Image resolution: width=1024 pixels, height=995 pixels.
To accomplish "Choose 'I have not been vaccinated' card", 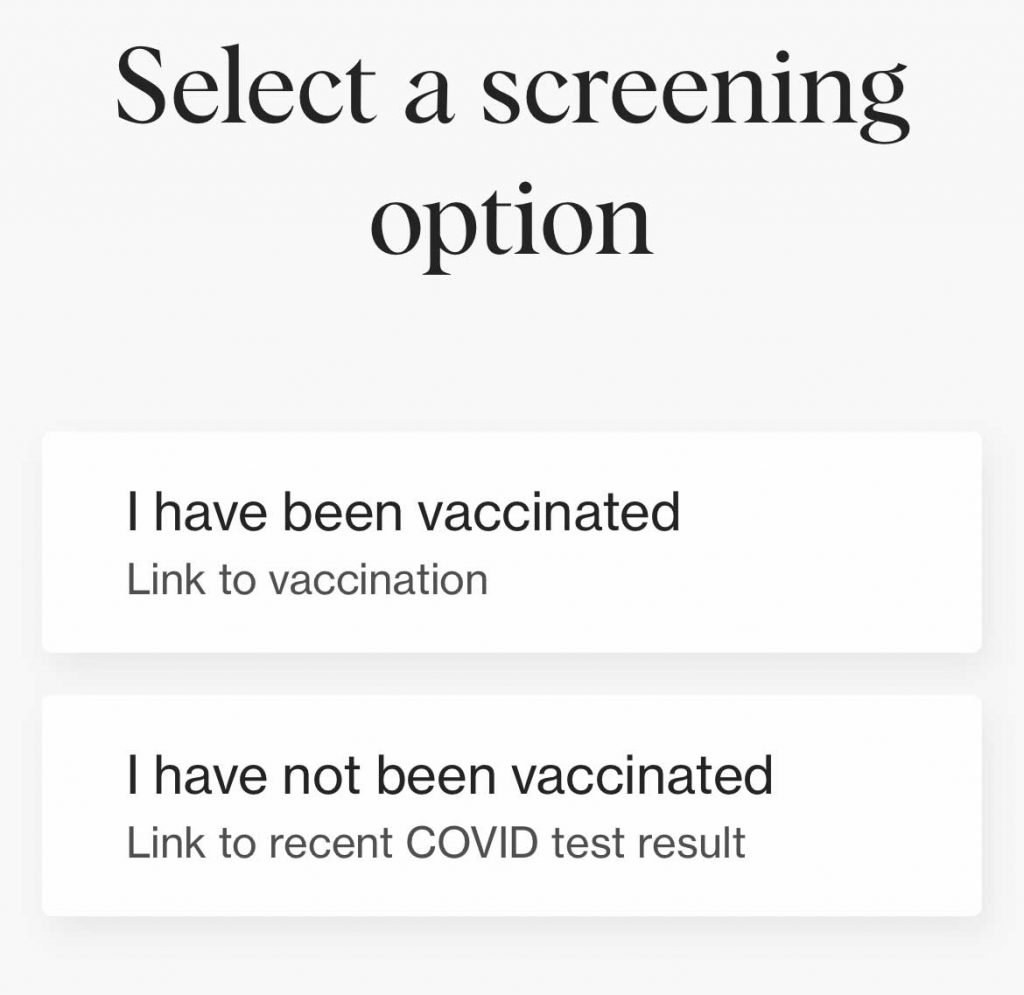I will click(x=511, y=805).
